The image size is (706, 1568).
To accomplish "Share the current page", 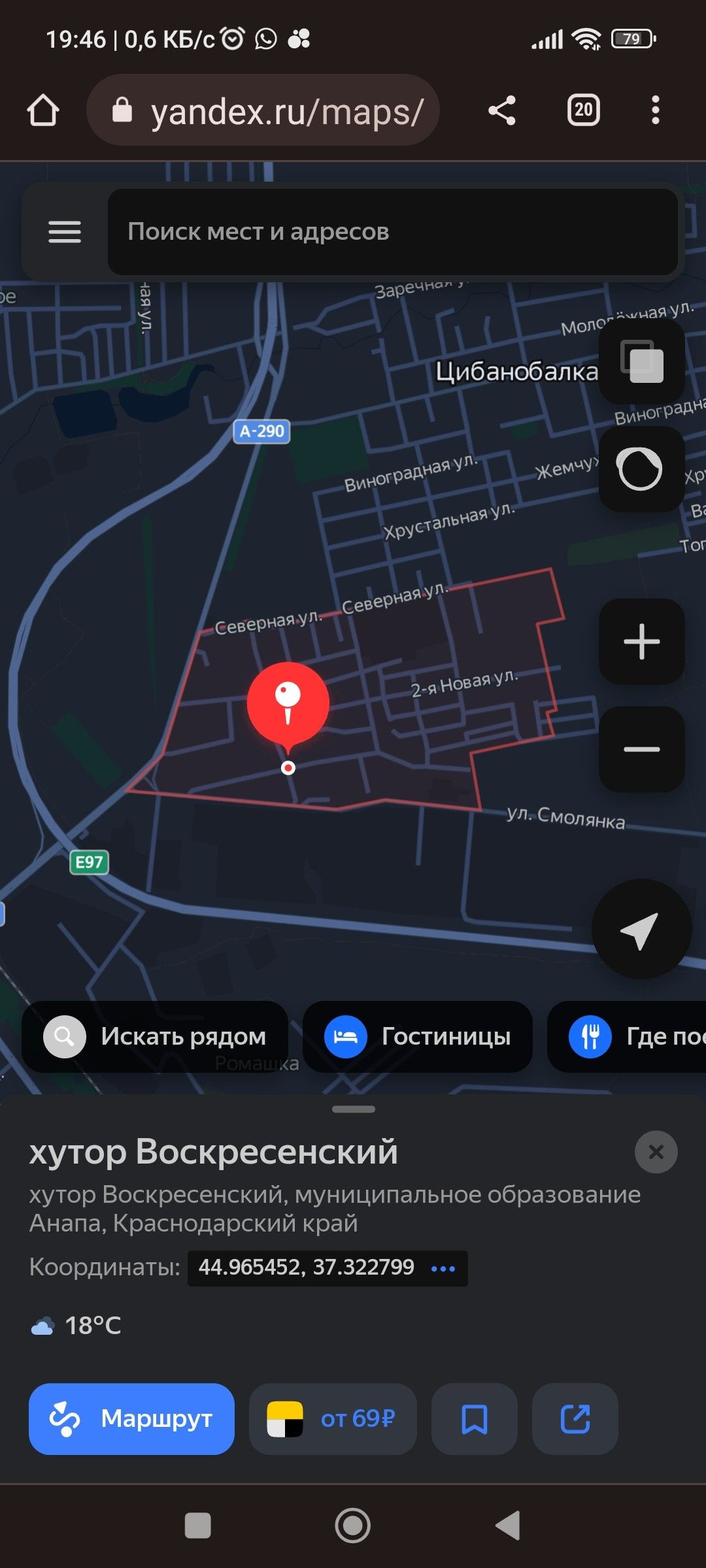I will [x=502, y=110].
